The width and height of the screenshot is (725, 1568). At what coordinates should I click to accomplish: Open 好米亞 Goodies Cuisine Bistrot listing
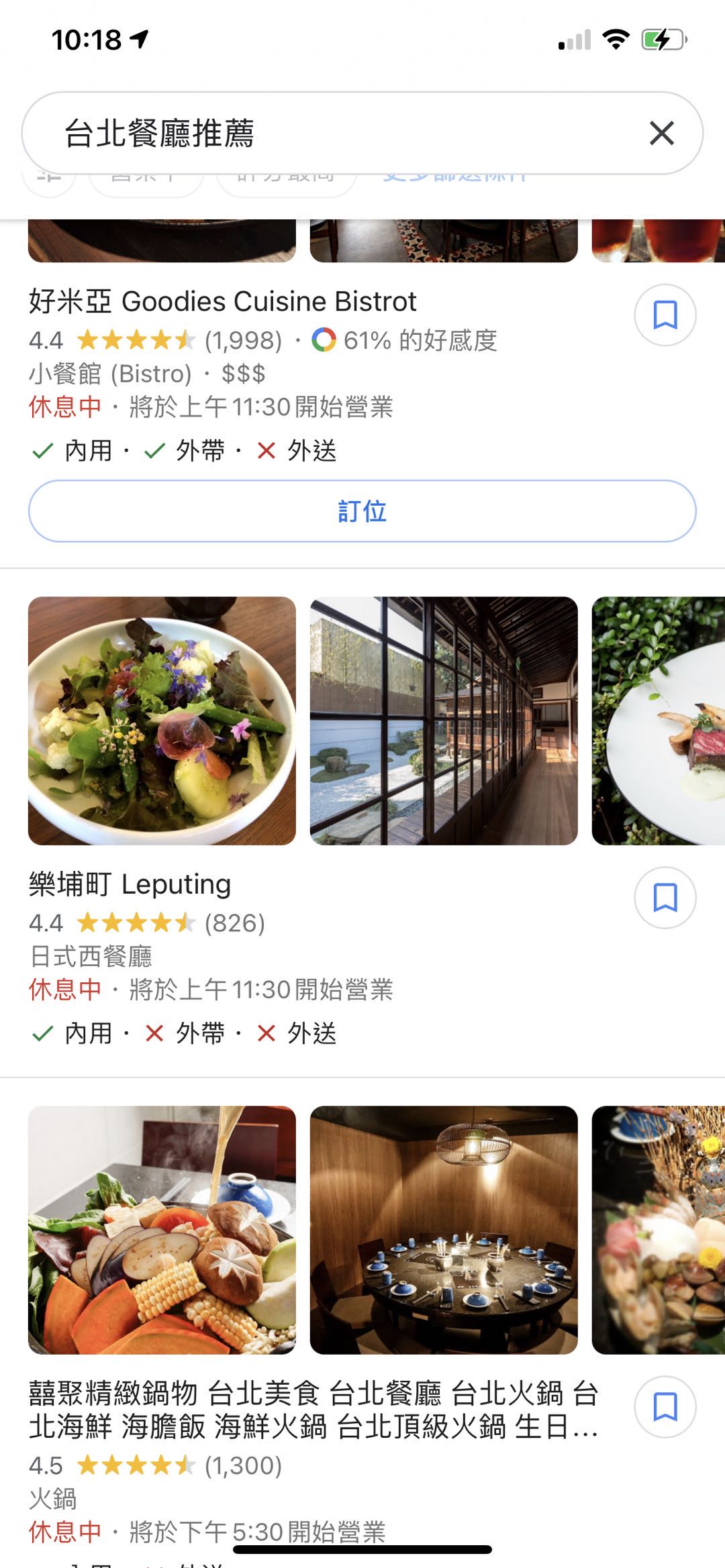tap(223, 302)
